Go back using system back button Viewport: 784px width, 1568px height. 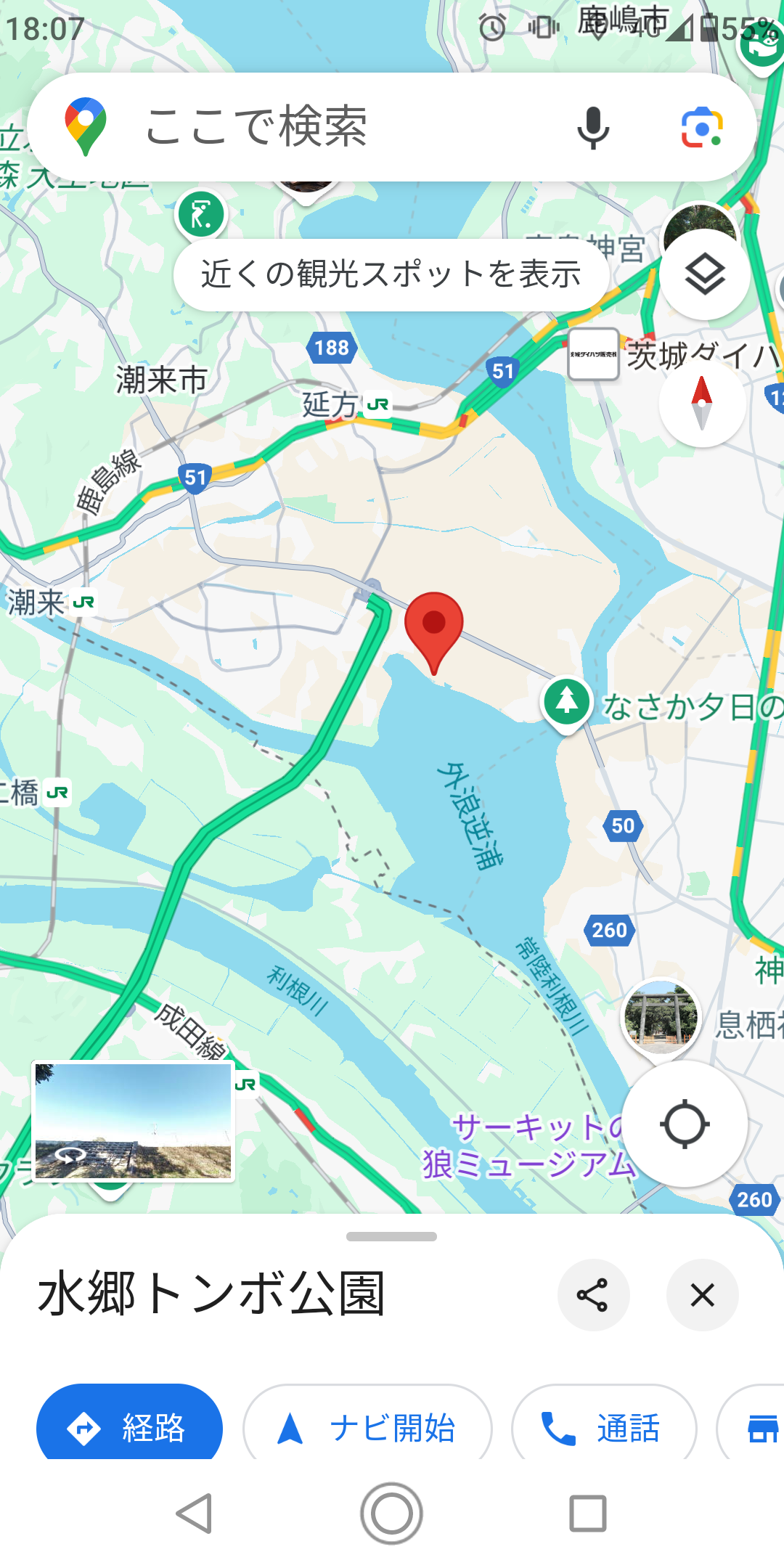pyautogui.click(x=195, y=1514)
